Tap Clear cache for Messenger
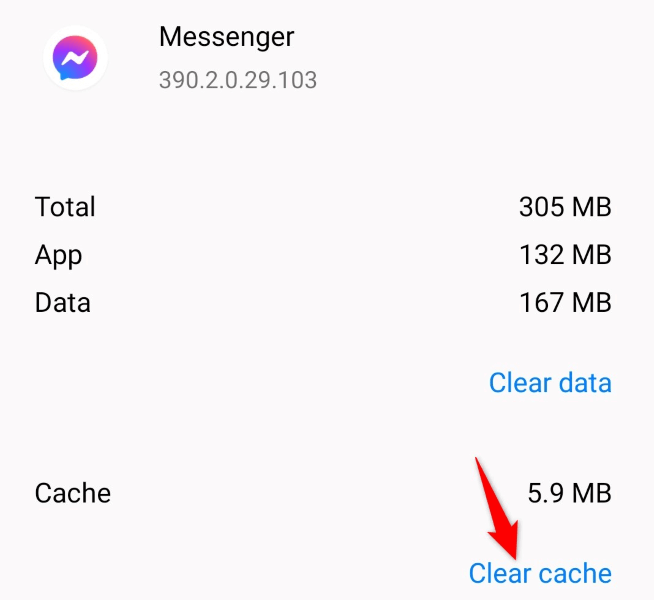 pyautogui.click(x=540, y=573)
